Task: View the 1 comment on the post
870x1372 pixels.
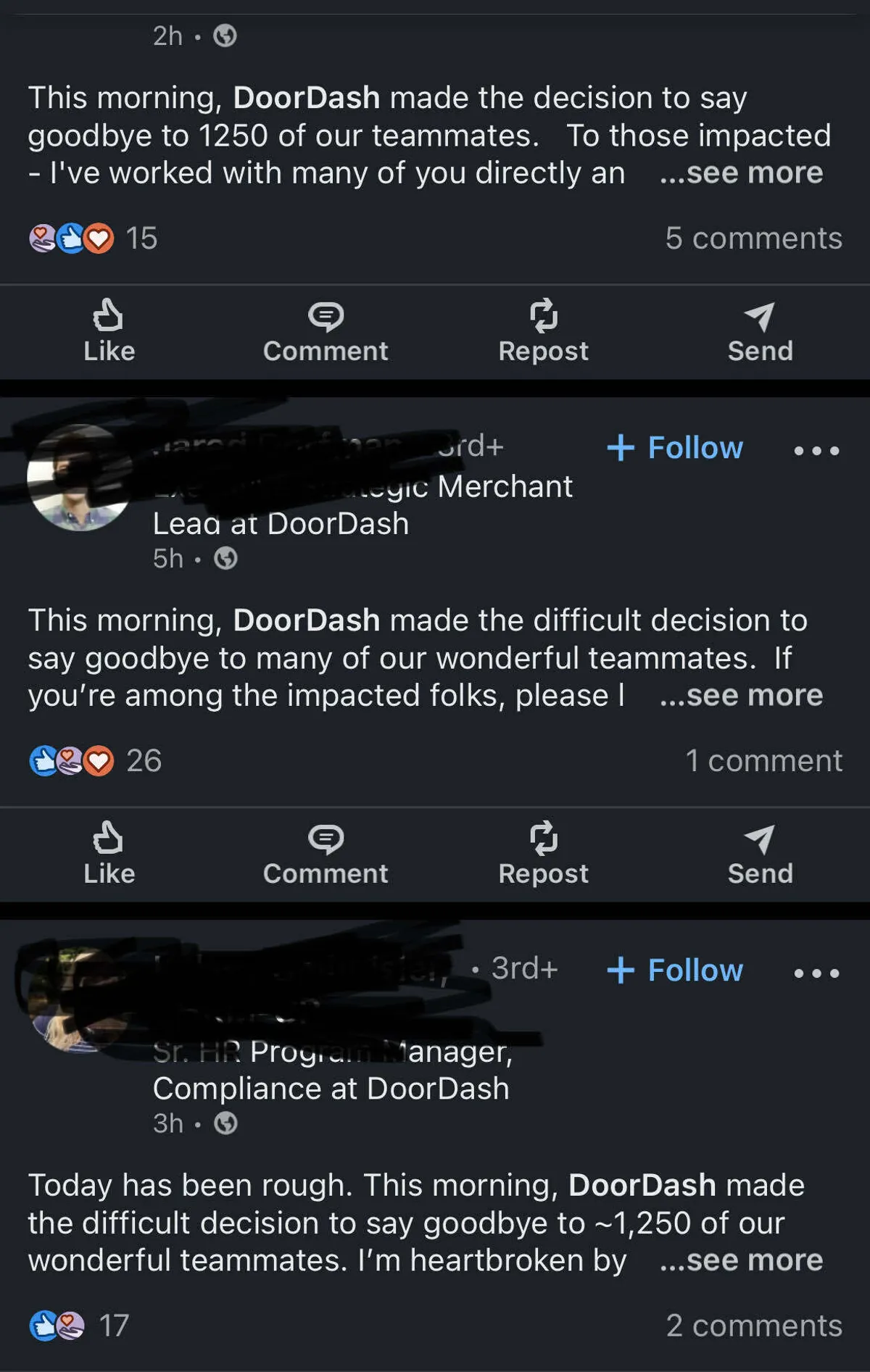Action: point(763,761)
